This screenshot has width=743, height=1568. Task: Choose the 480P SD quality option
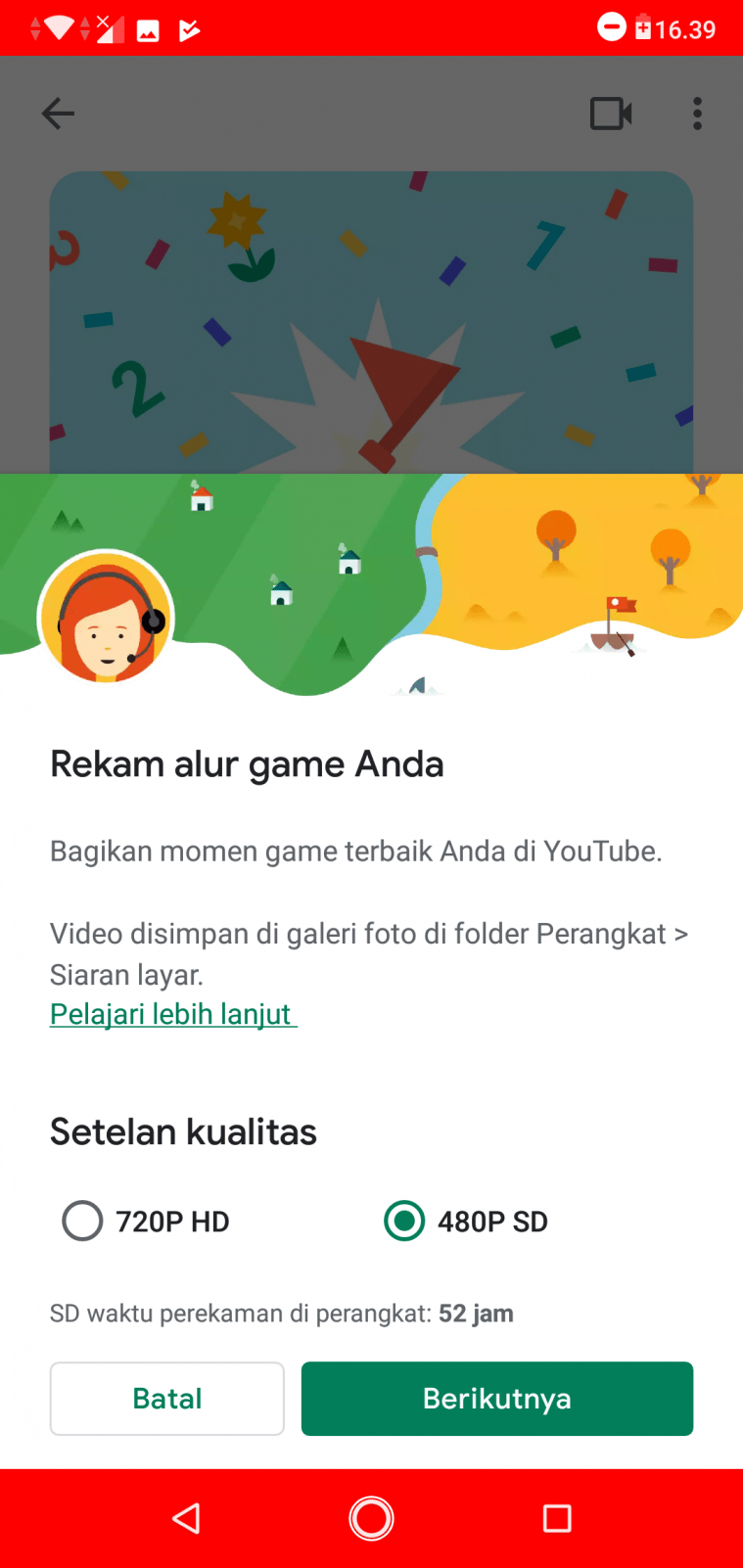coord(405,1221)
